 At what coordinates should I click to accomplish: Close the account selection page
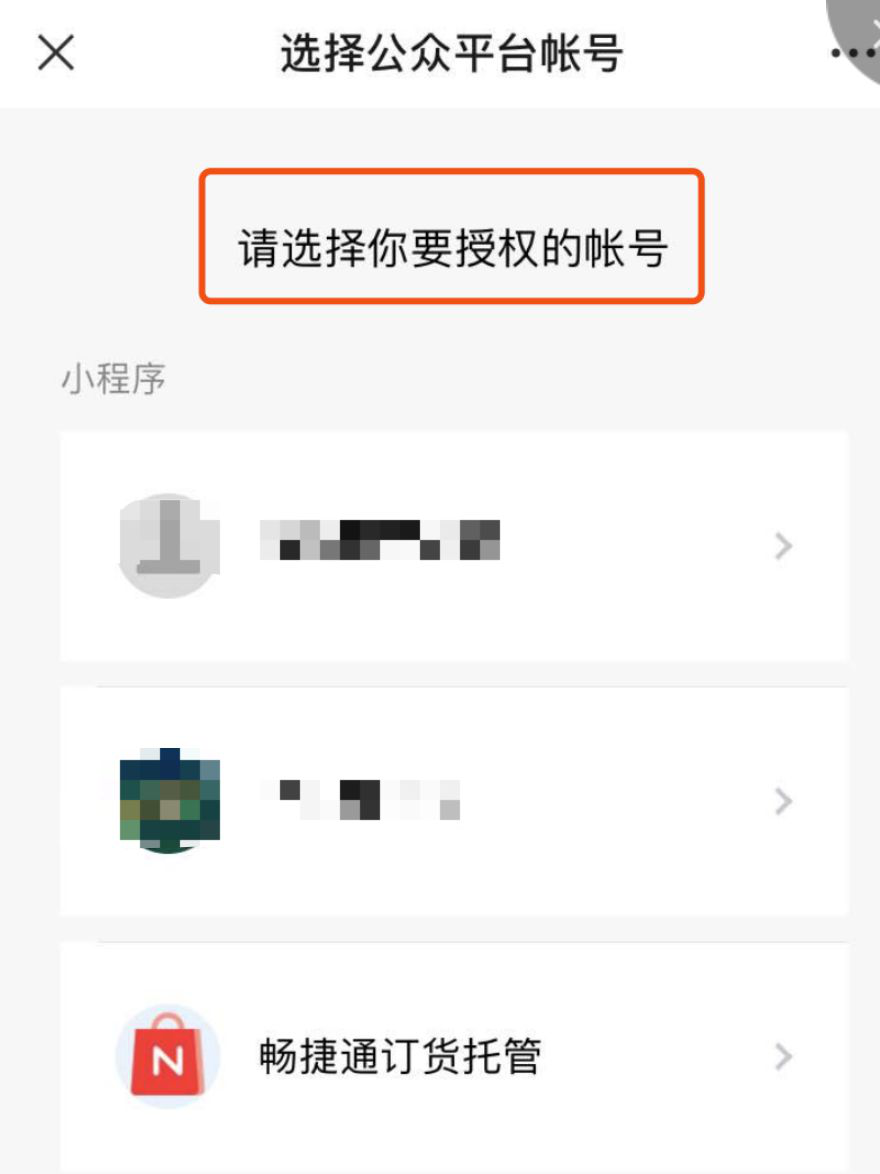coord(56,53)
